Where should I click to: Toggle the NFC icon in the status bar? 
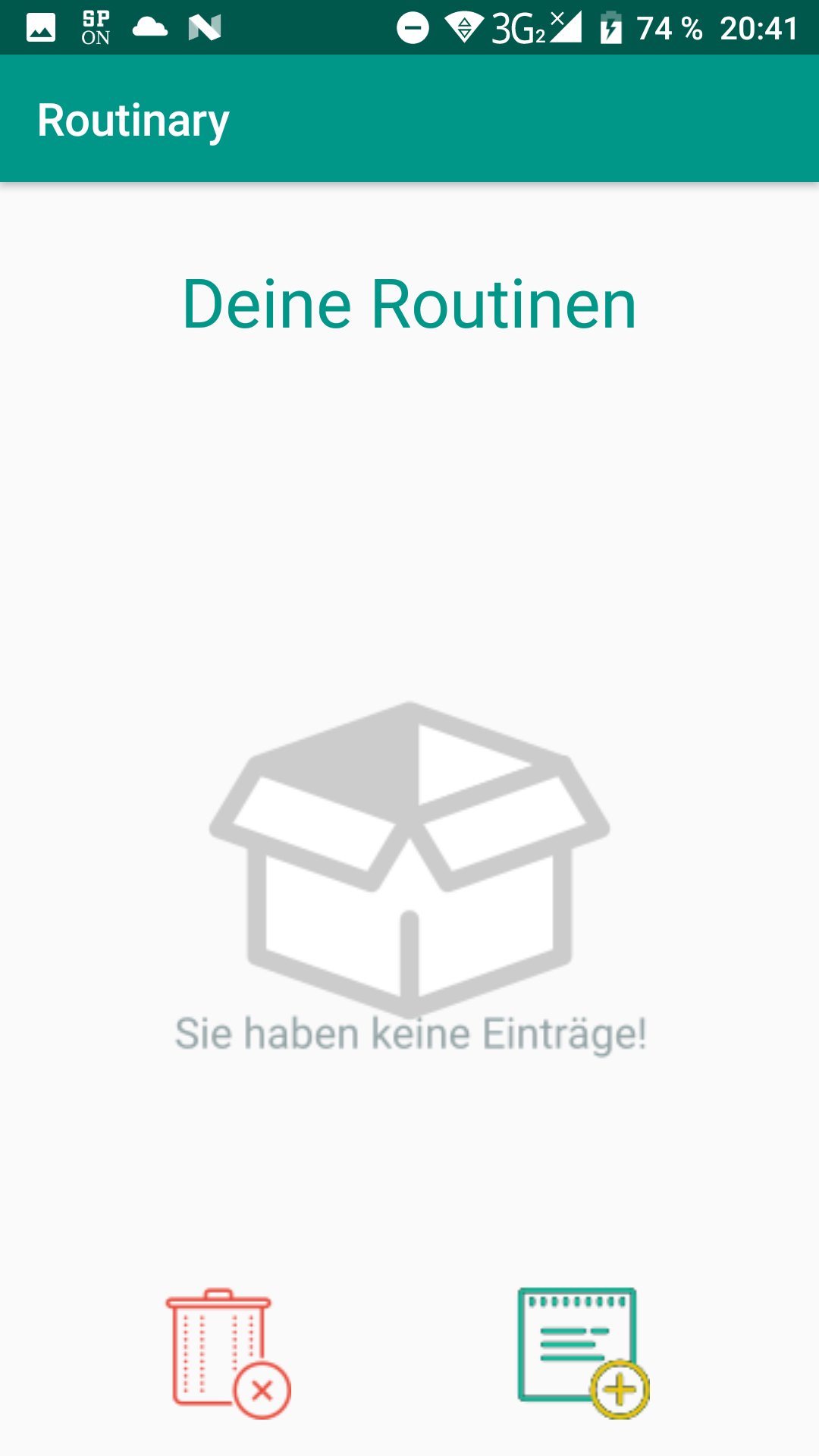pos(206,28)
